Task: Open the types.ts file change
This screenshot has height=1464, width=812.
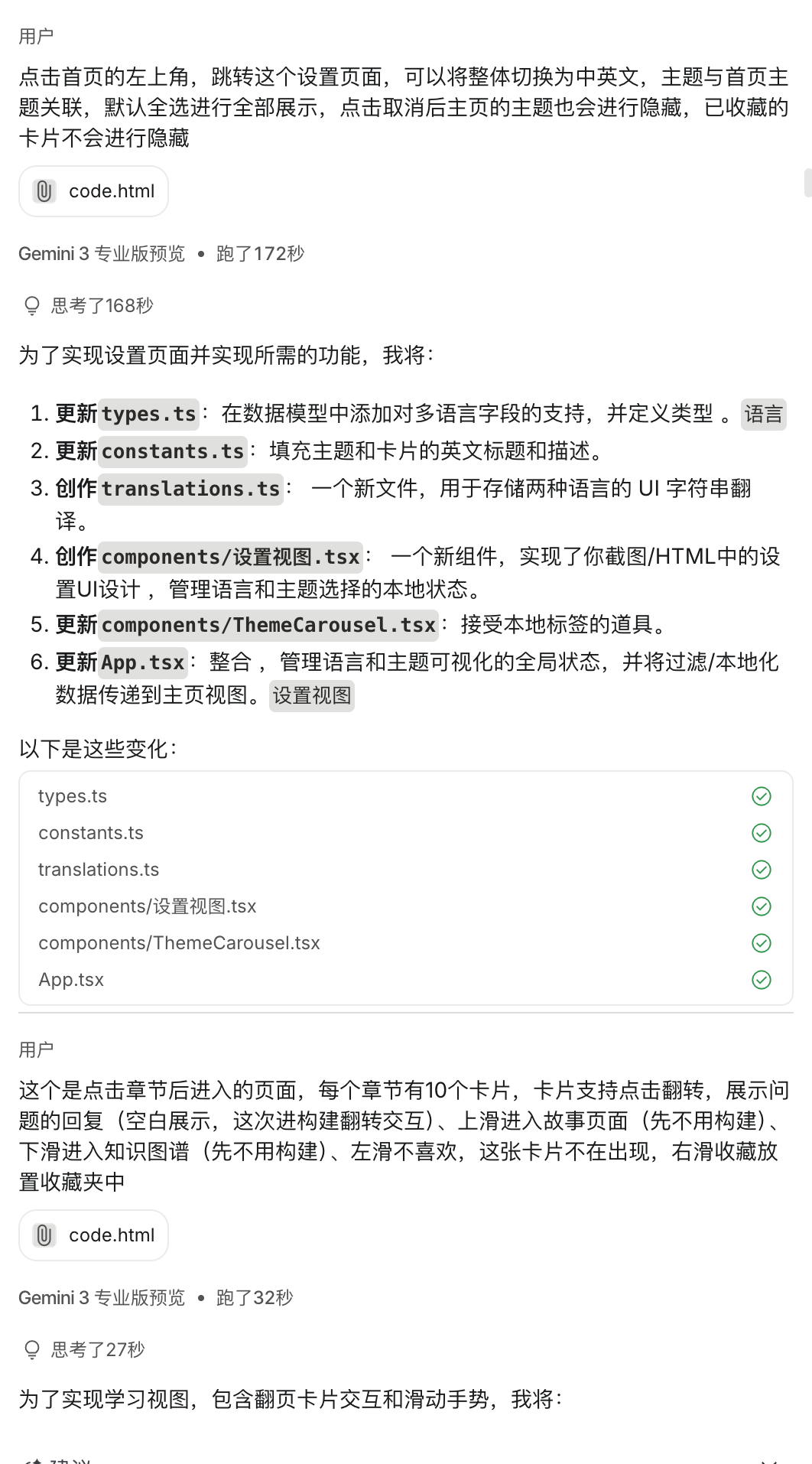Action: coord(73,796)
